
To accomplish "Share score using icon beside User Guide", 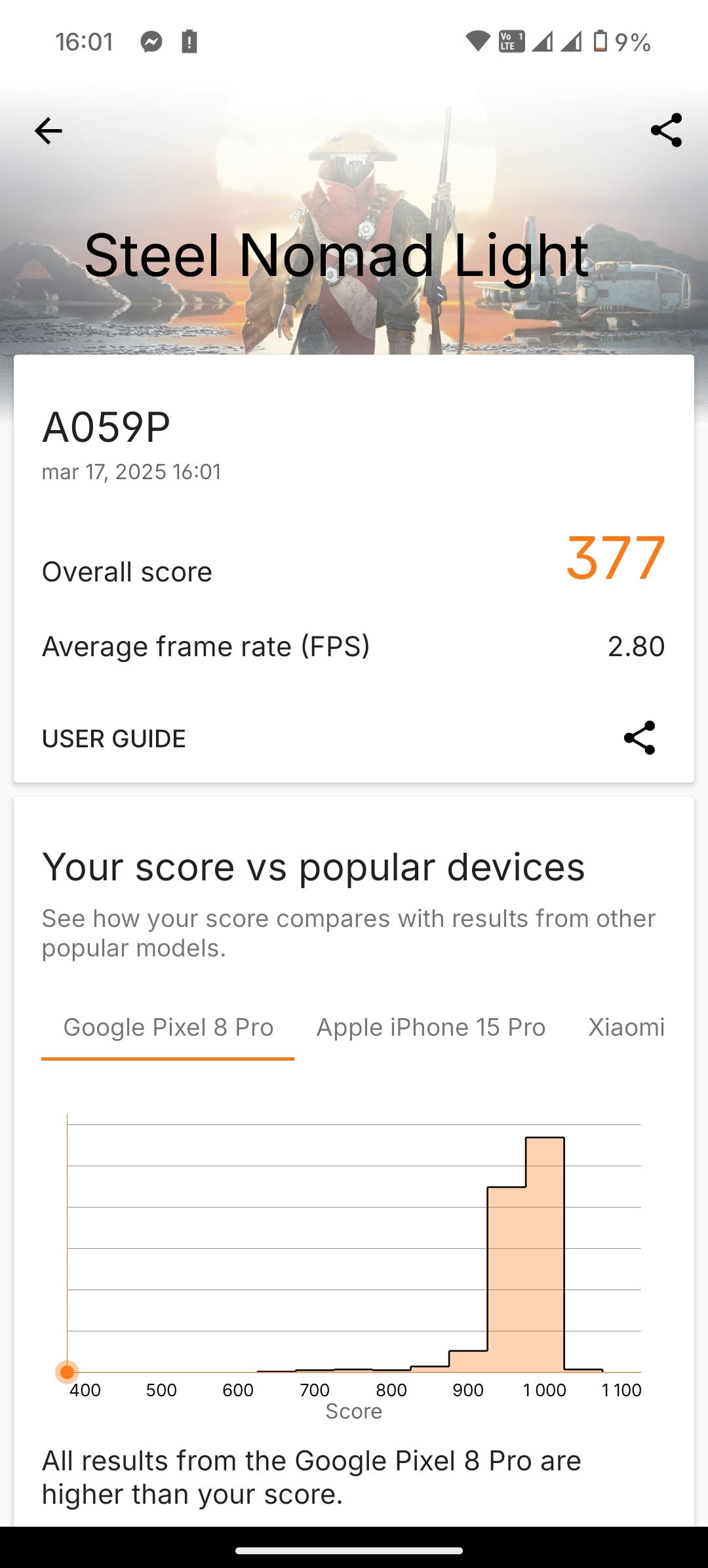I will click(639, 738).
